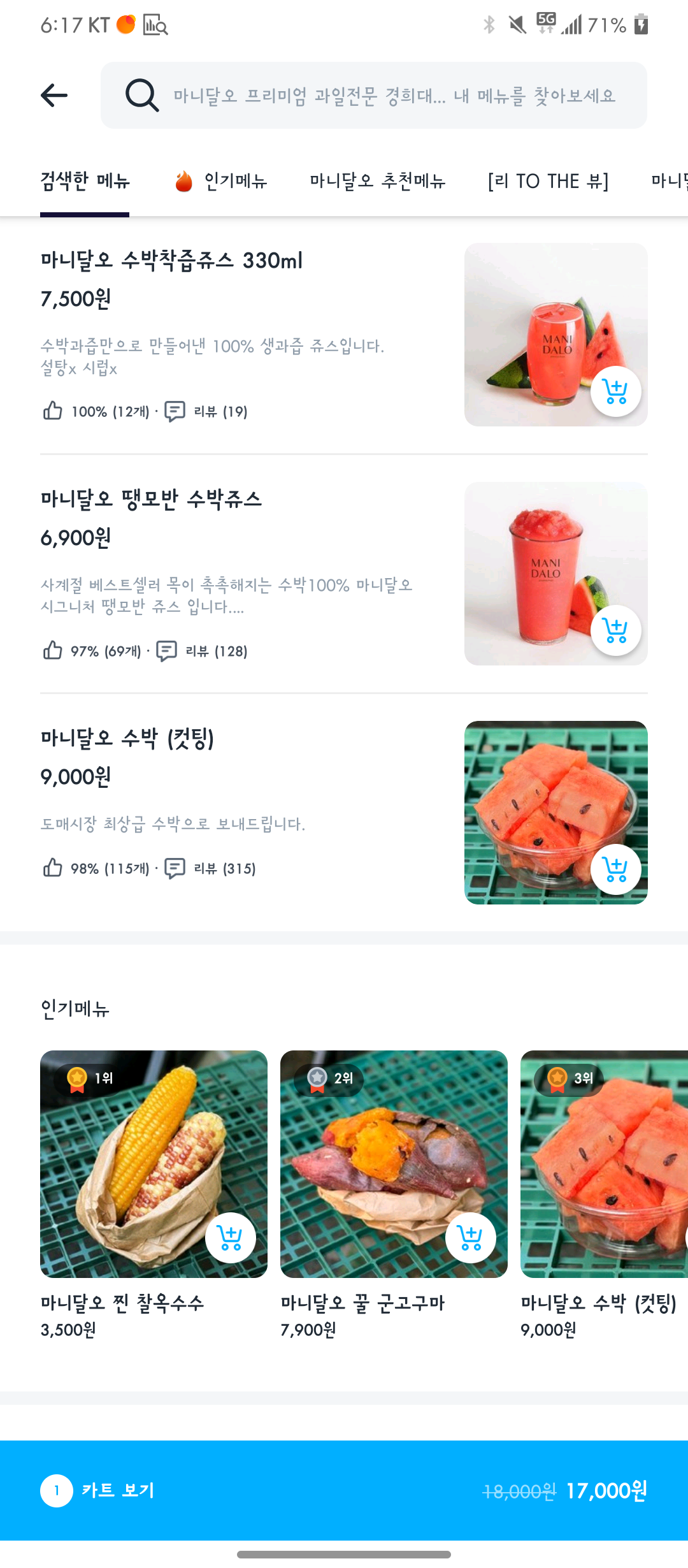The width and height of the screenshot is (688, 1568).
Task: Select the [리 TO THE 뷰] tab
Action: click(548, 182)
